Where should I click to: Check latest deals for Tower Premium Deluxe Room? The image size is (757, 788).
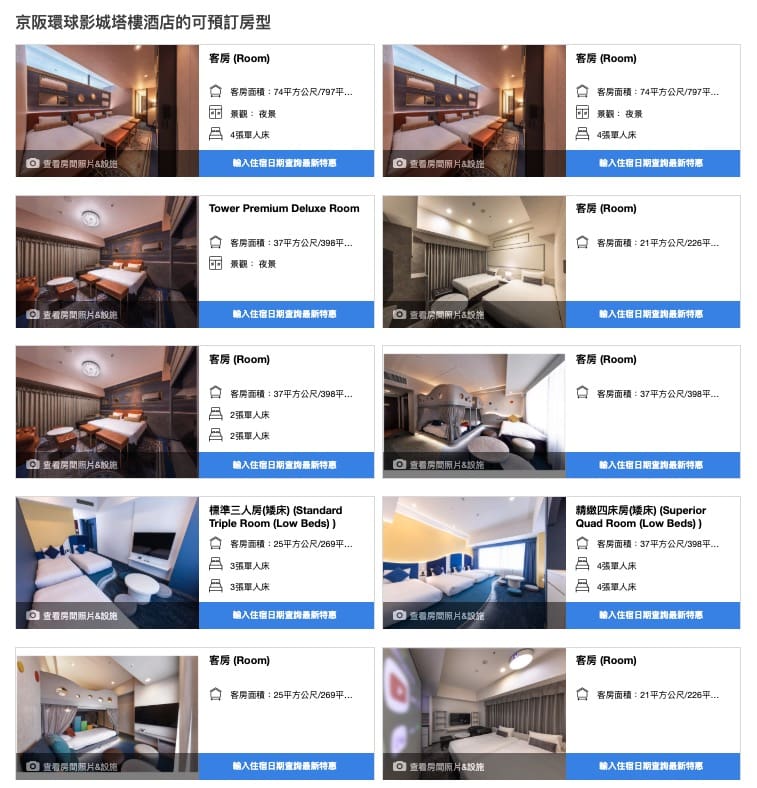(x=285, y=314)
